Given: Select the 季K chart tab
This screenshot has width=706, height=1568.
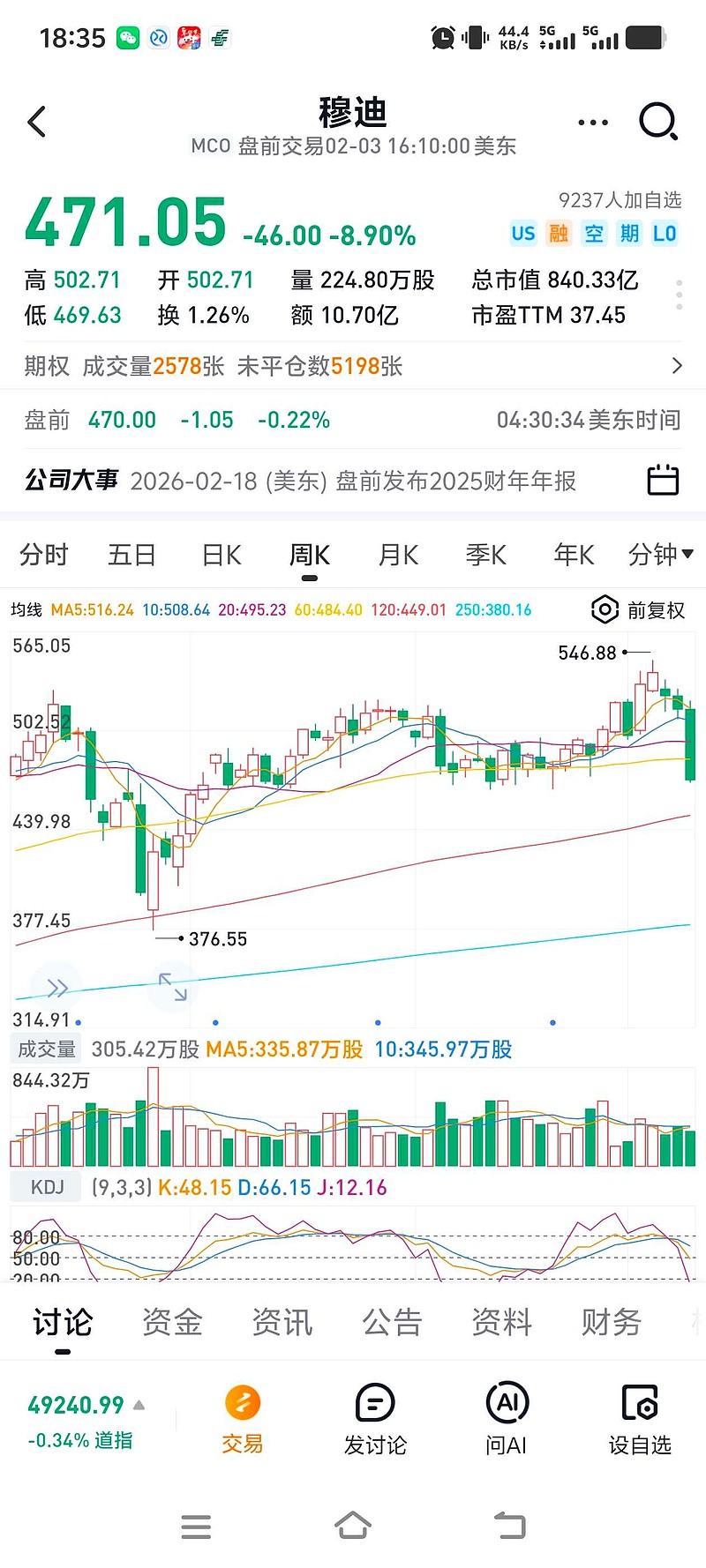Looking at the screenshot, I should click(x=485, y=555).
